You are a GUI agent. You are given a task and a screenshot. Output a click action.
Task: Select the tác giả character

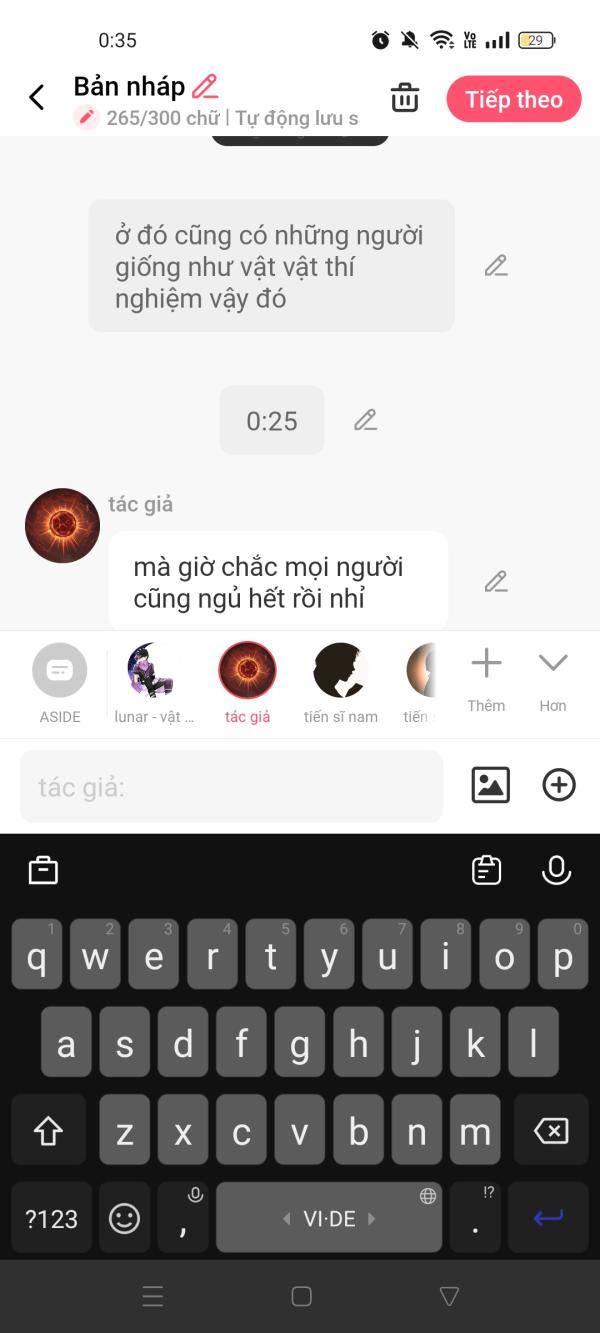point(247,683)
